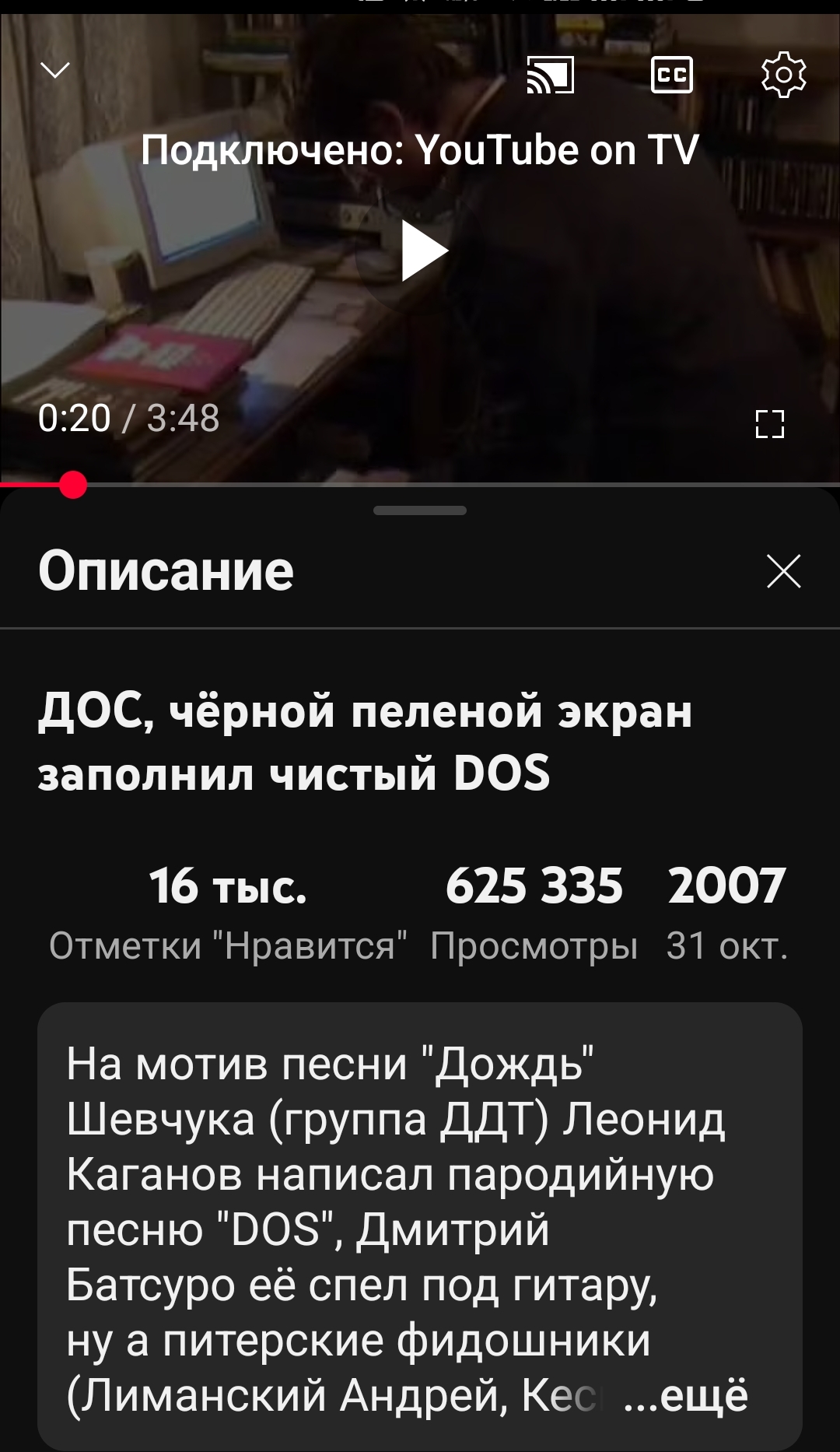Enter fullscreen mode
Screen dimensions: 840x1452
click(x=769, y=424)
